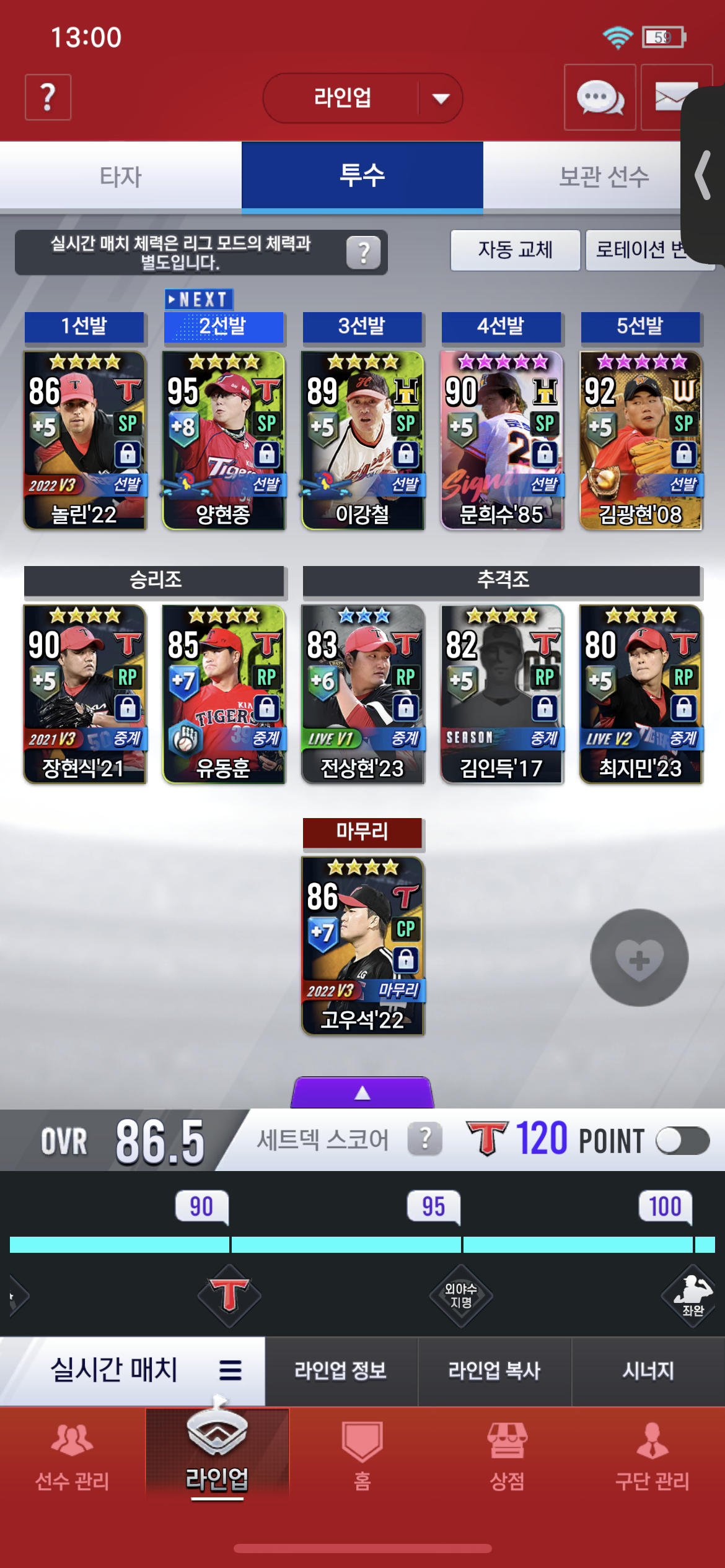This screenshot has width=725, height=1568.
Task: Expand the purple up-arrow panel
Action: coord(362,1092)
